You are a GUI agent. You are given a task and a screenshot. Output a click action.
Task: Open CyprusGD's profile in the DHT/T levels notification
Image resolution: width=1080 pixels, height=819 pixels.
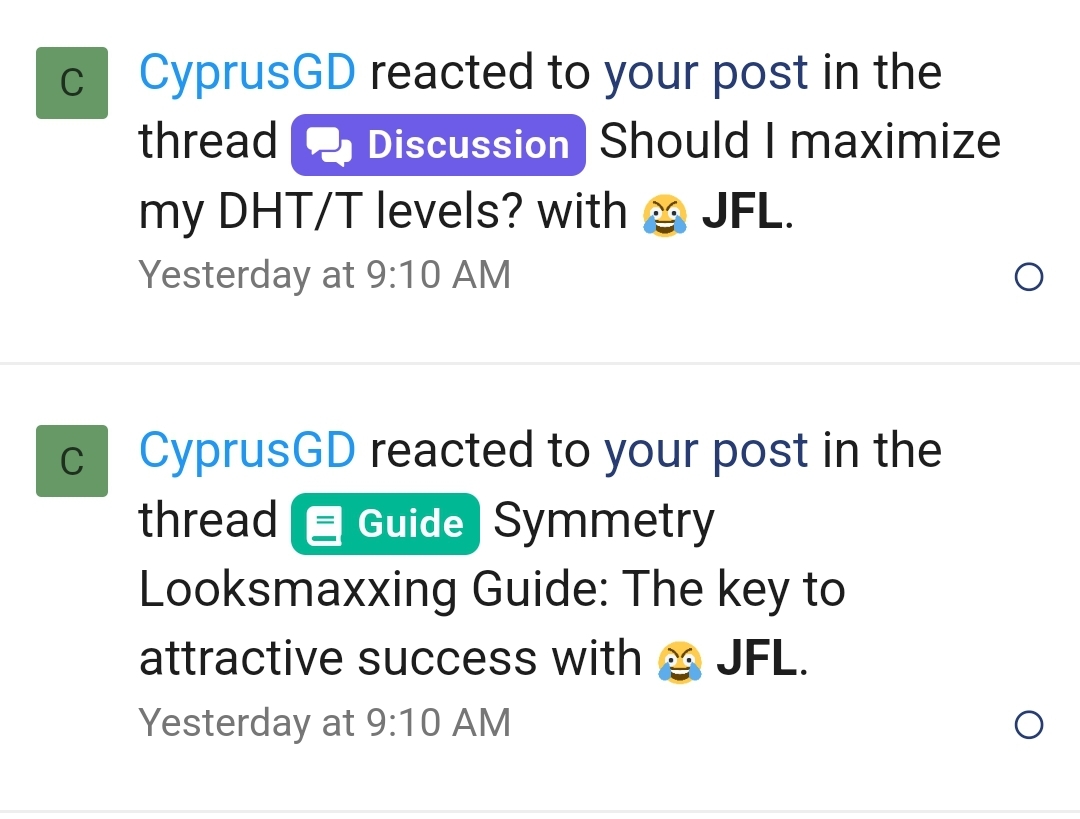[x=247, y=74]
